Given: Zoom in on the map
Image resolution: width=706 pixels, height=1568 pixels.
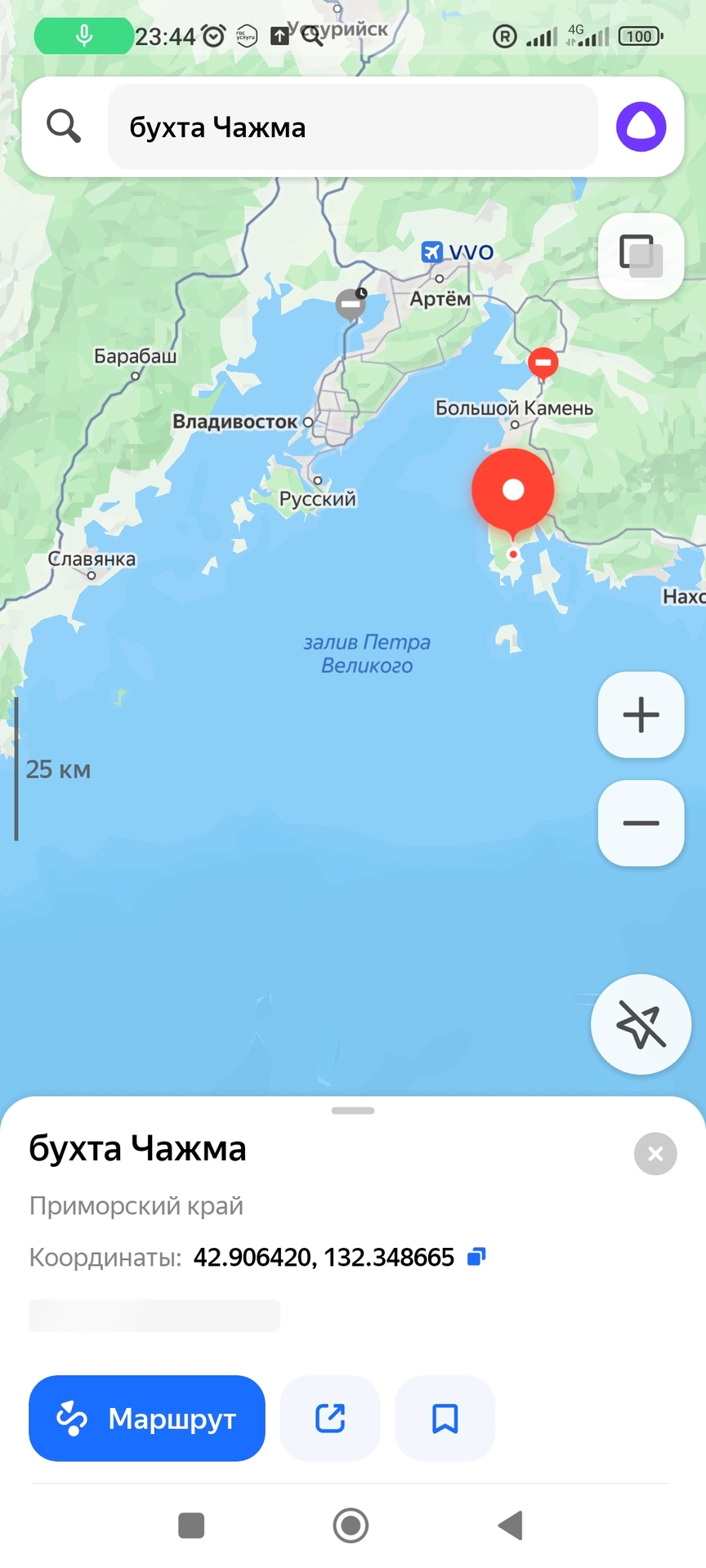Looking at the screenshot, I should [641, 715].
